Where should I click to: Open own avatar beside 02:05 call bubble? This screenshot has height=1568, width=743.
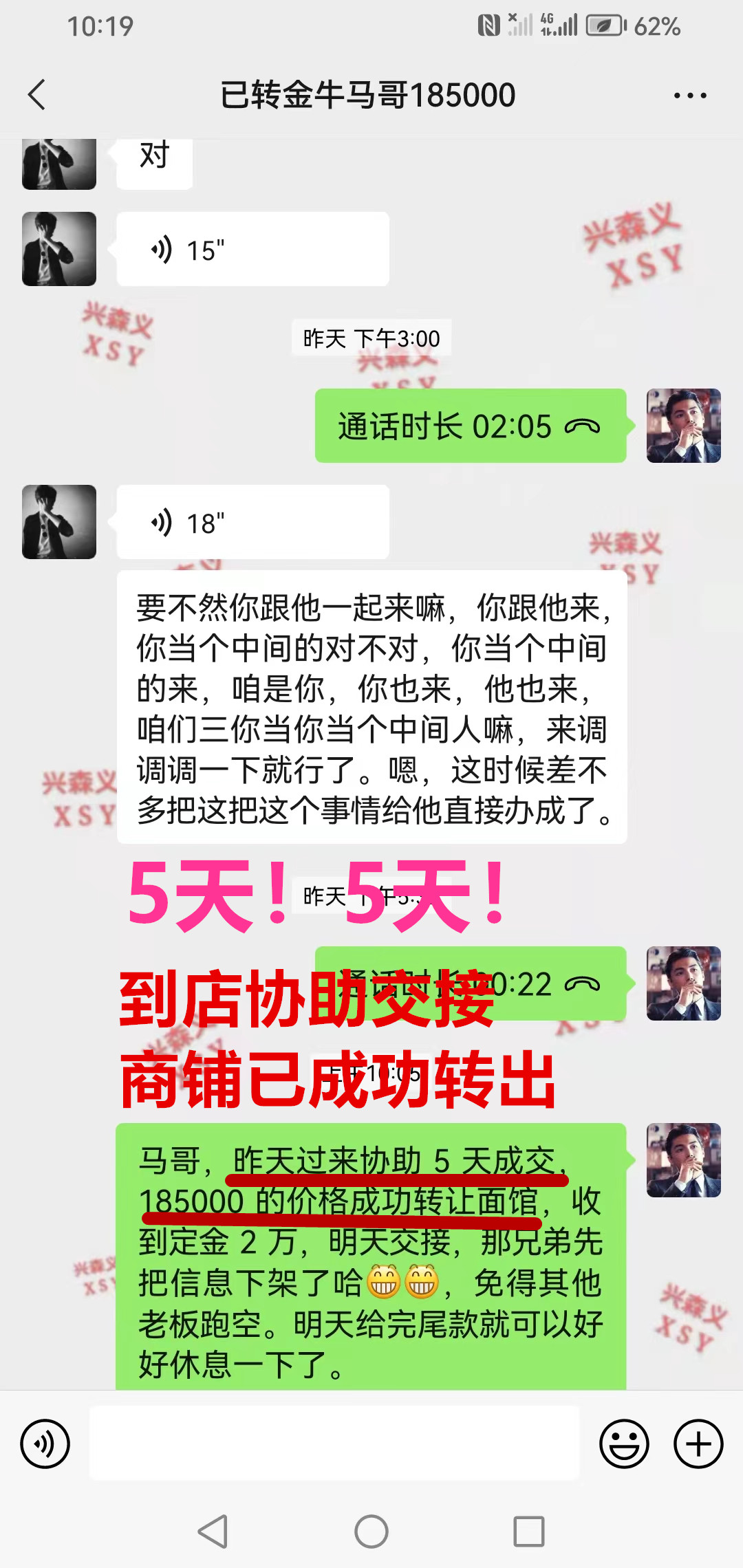(x=683, y=426)
